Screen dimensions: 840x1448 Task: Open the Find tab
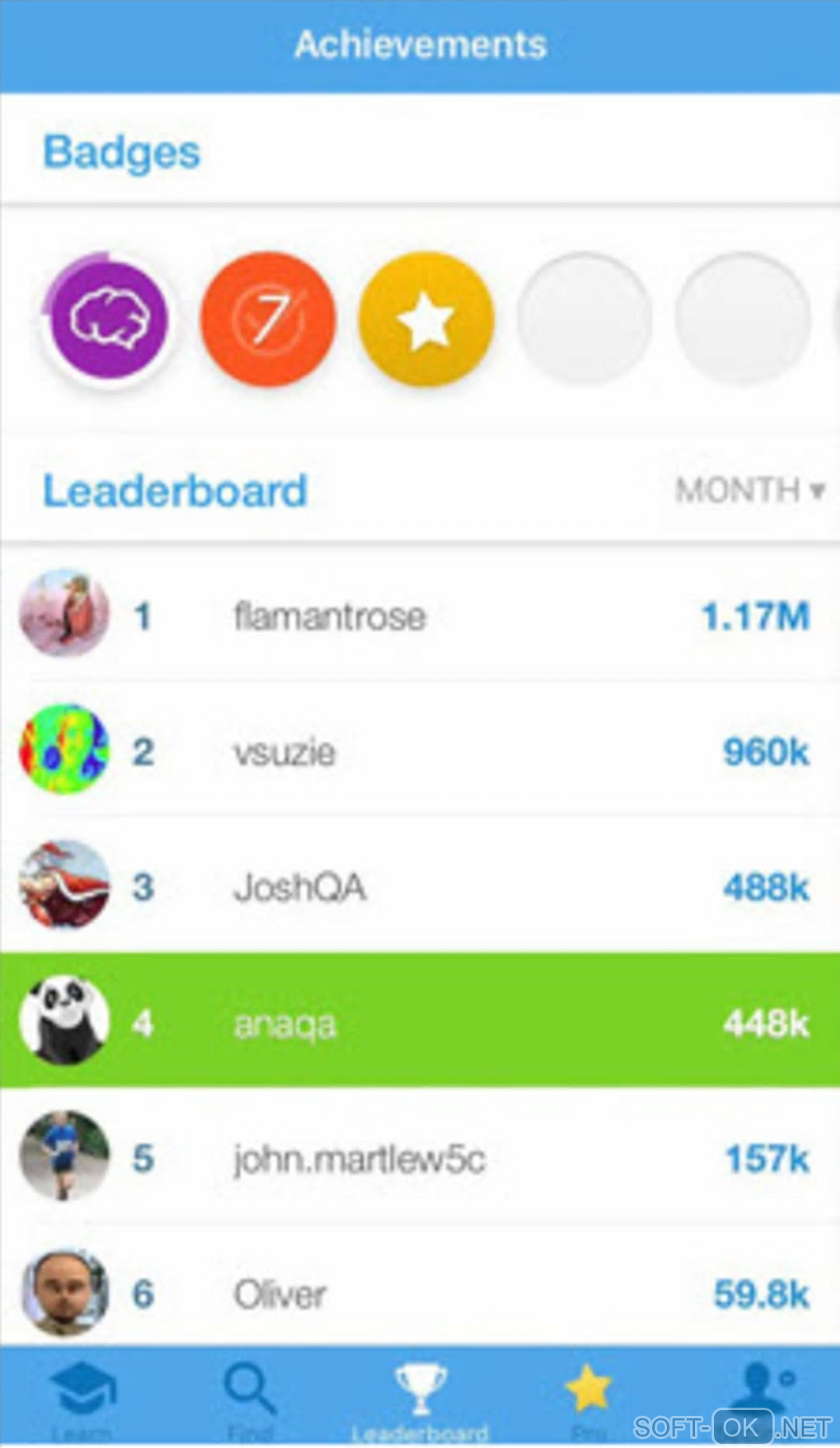pyautogui.click(x=250, y=1399)
